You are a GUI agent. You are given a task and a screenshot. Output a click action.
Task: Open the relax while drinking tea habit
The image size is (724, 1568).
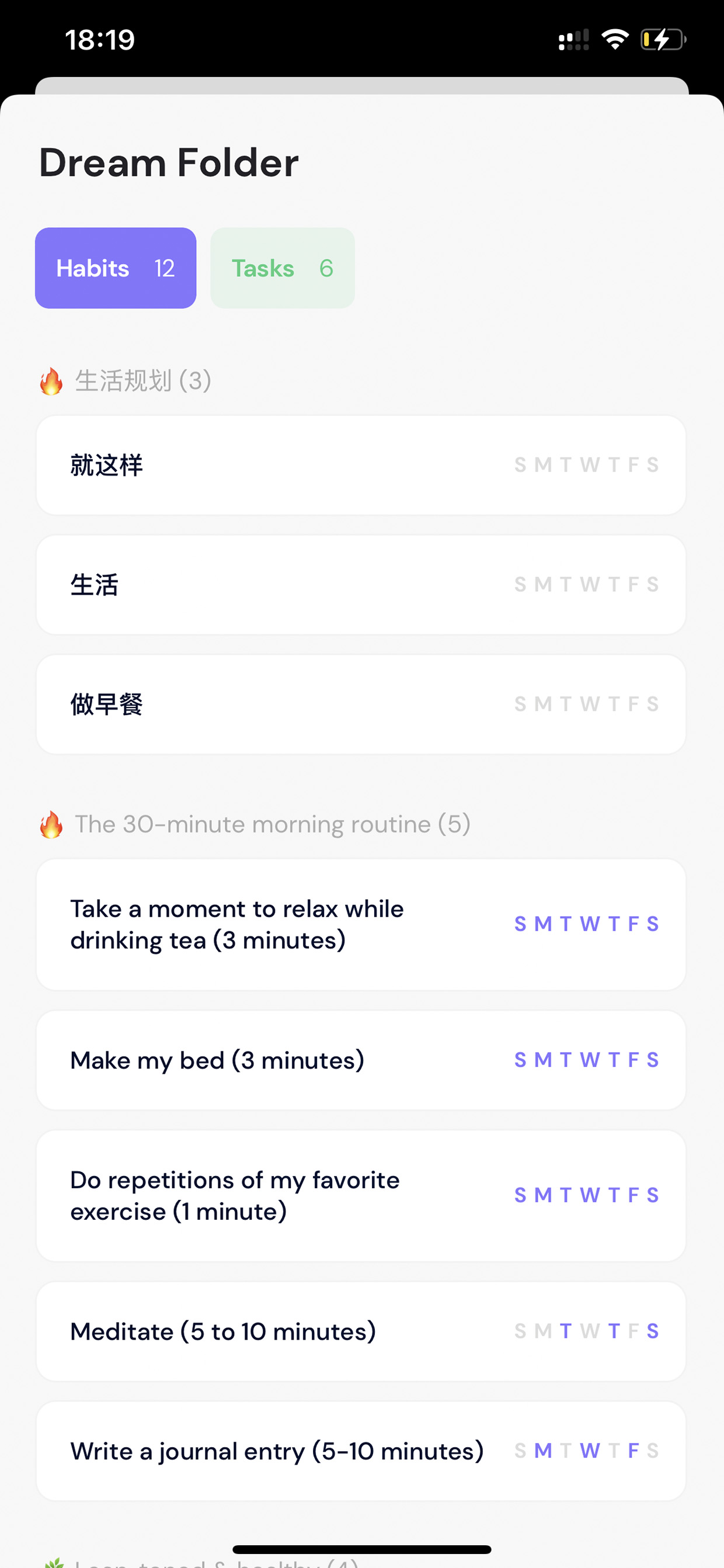tap(361, 924)
